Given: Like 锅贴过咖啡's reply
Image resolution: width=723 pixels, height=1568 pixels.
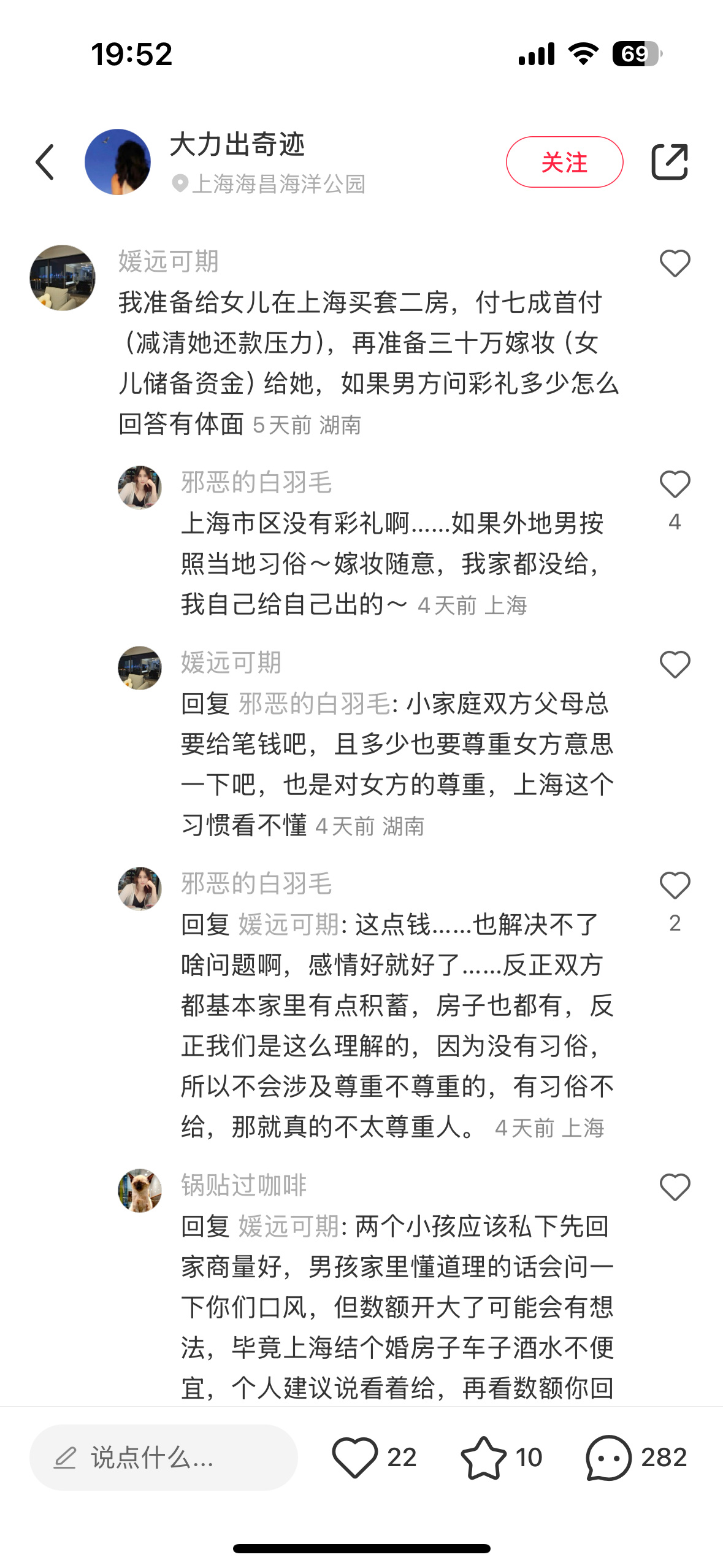Looking at the screenshot, I should (675, 1188).
